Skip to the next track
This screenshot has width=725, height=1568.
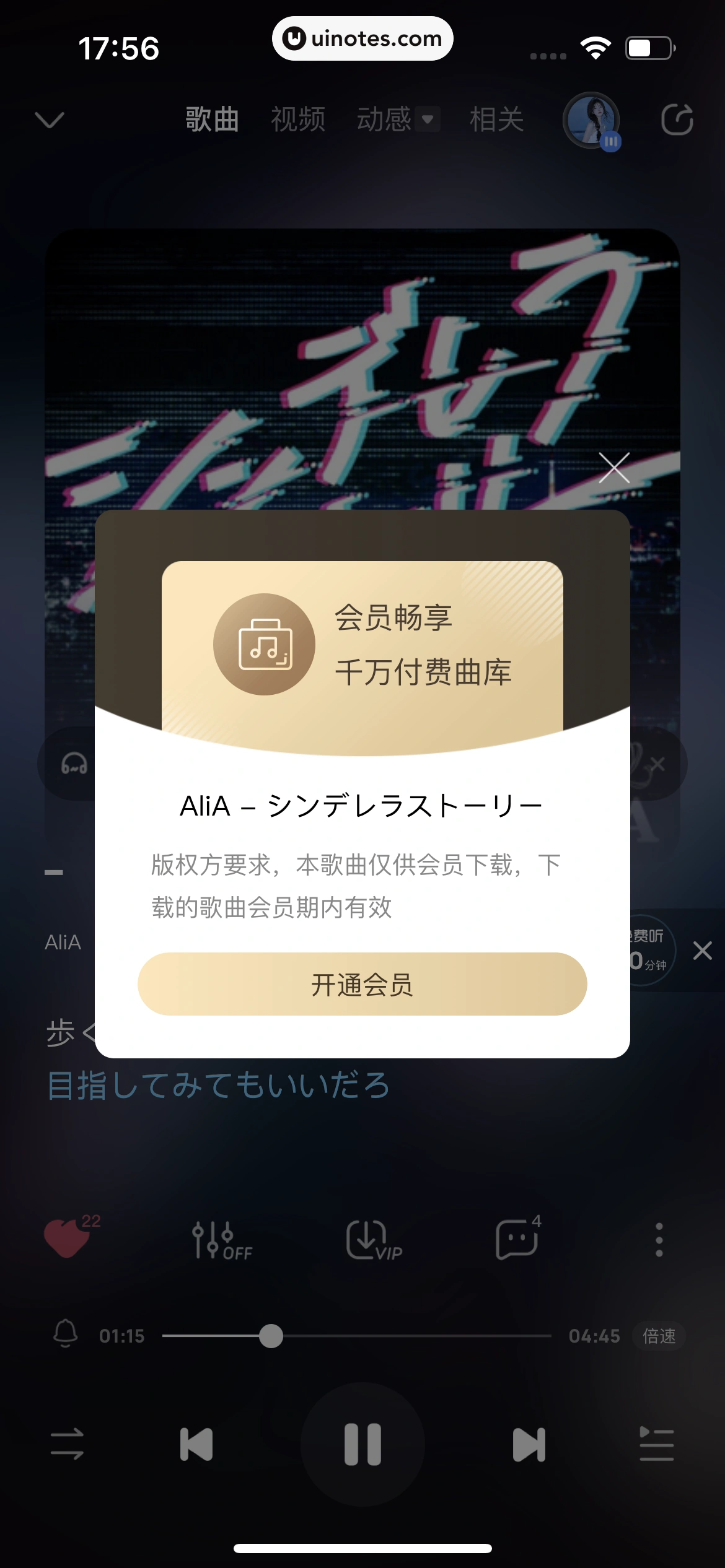(529, 1444)
